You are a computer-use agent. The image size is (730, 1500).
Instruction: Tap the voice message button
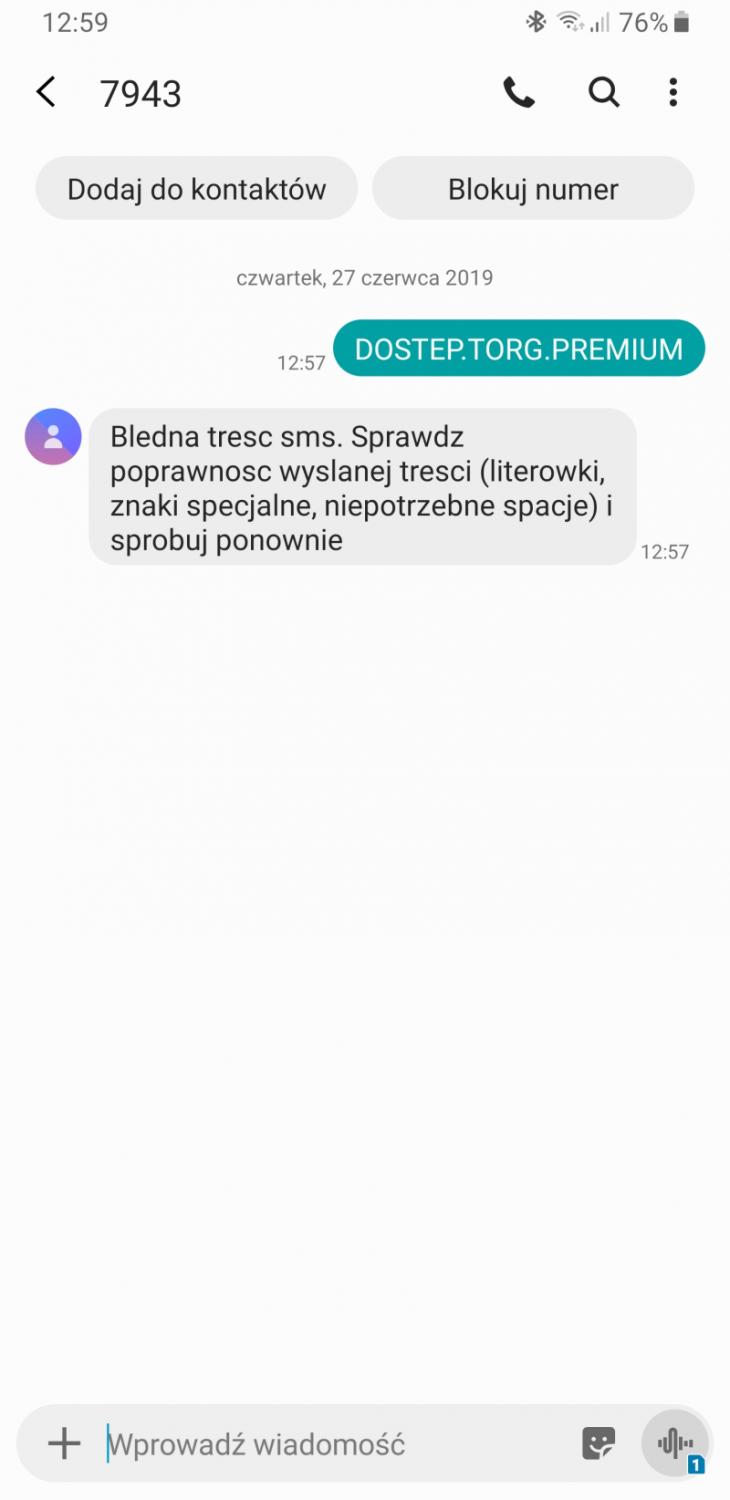pyautogui.click(x=675, y=1443)
